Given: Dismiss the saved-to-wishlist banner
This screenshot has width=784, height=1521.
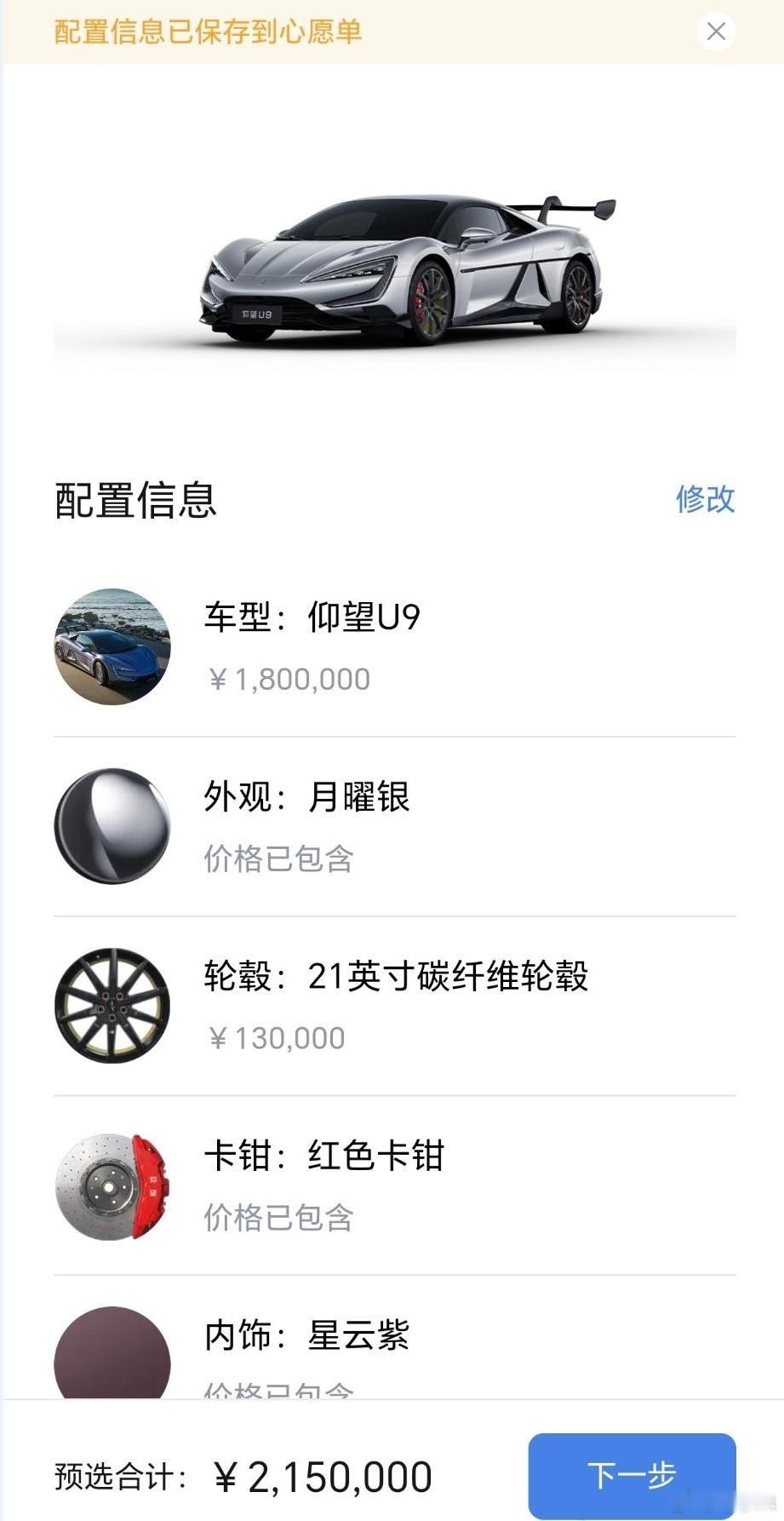Looking at the screenshot, I should point(716,32).
